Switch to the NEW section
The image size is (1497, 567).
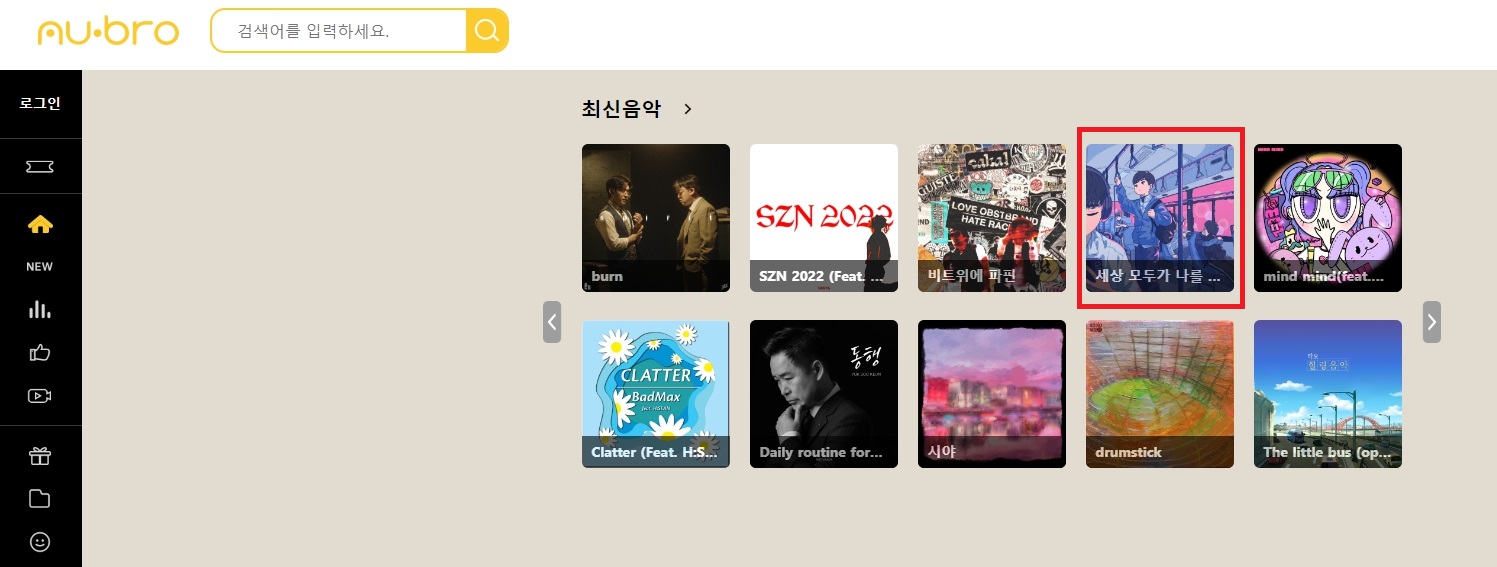click(x=40, y=267)
